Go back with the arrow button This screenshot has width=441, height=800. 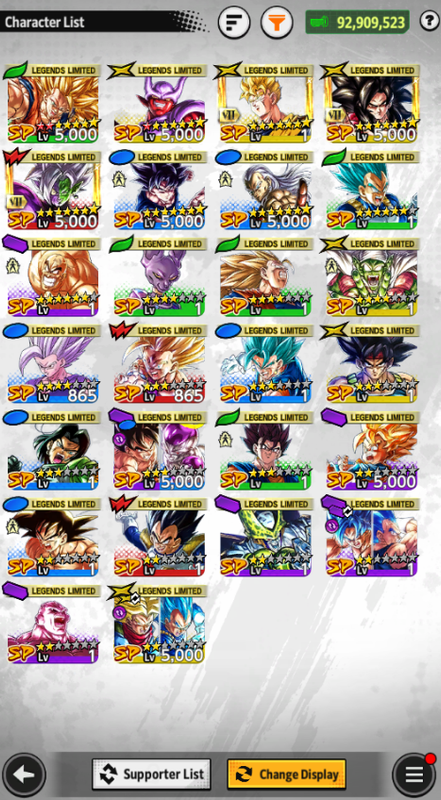point(23,775)
